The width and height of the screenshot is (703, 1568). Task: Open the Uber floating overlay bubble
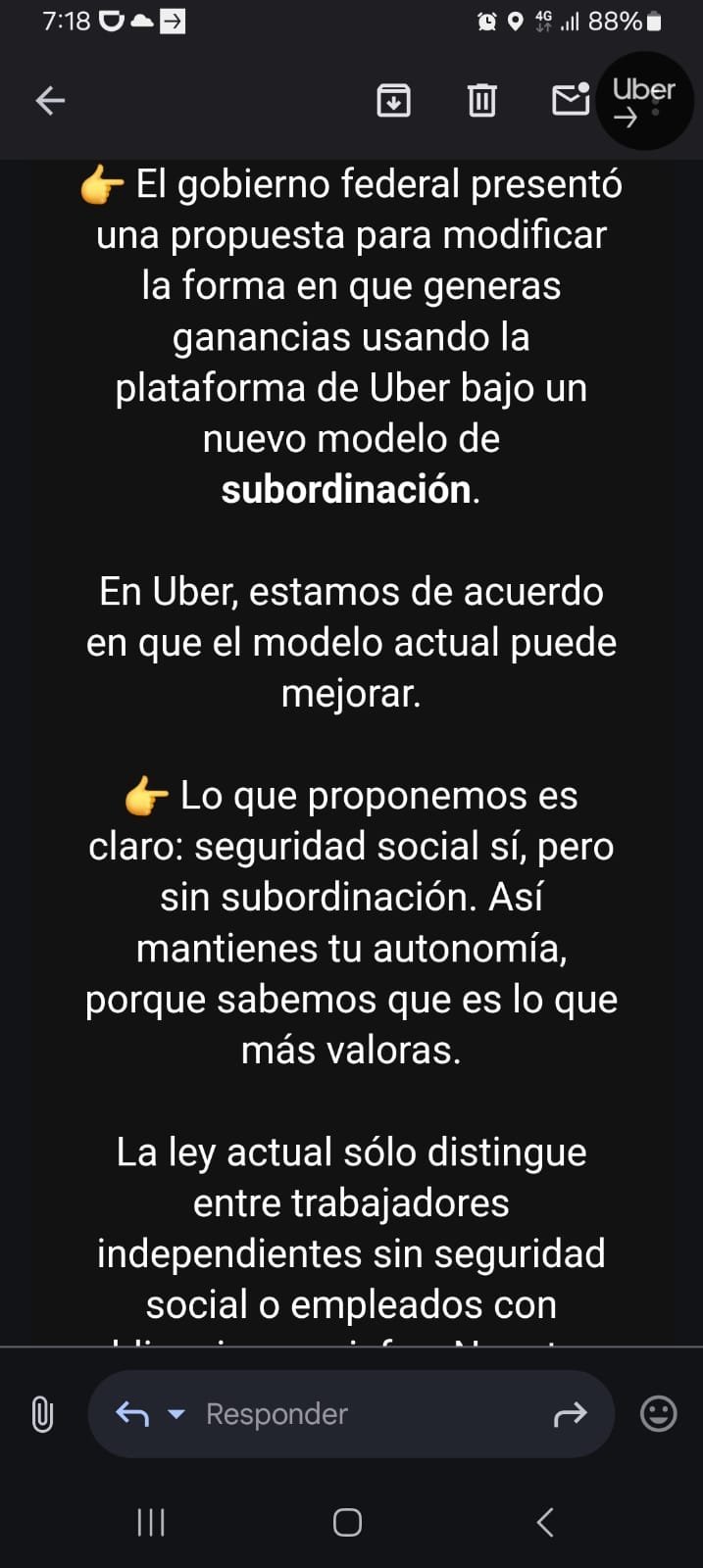(644, 101)
